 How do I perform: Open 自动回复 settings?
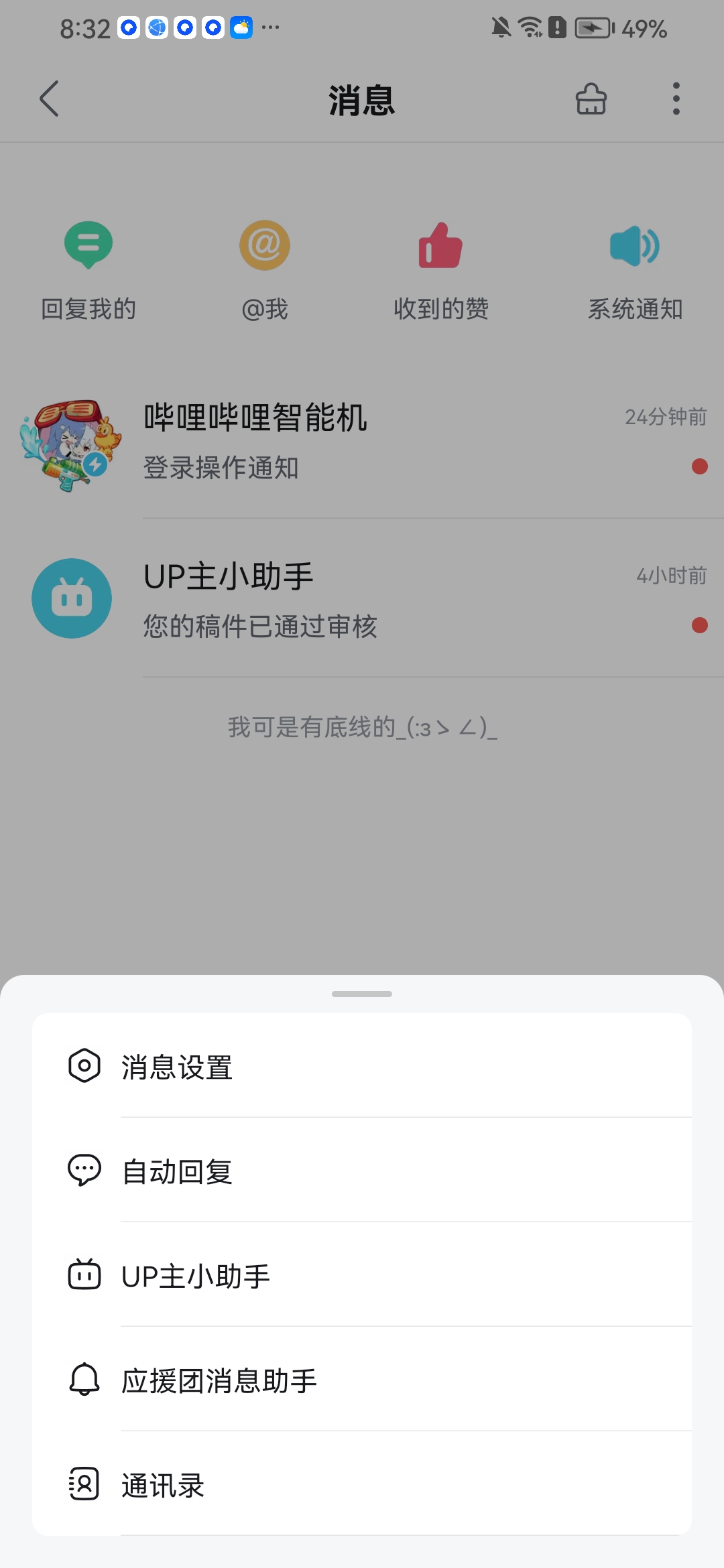click(x=362, y=1170)
